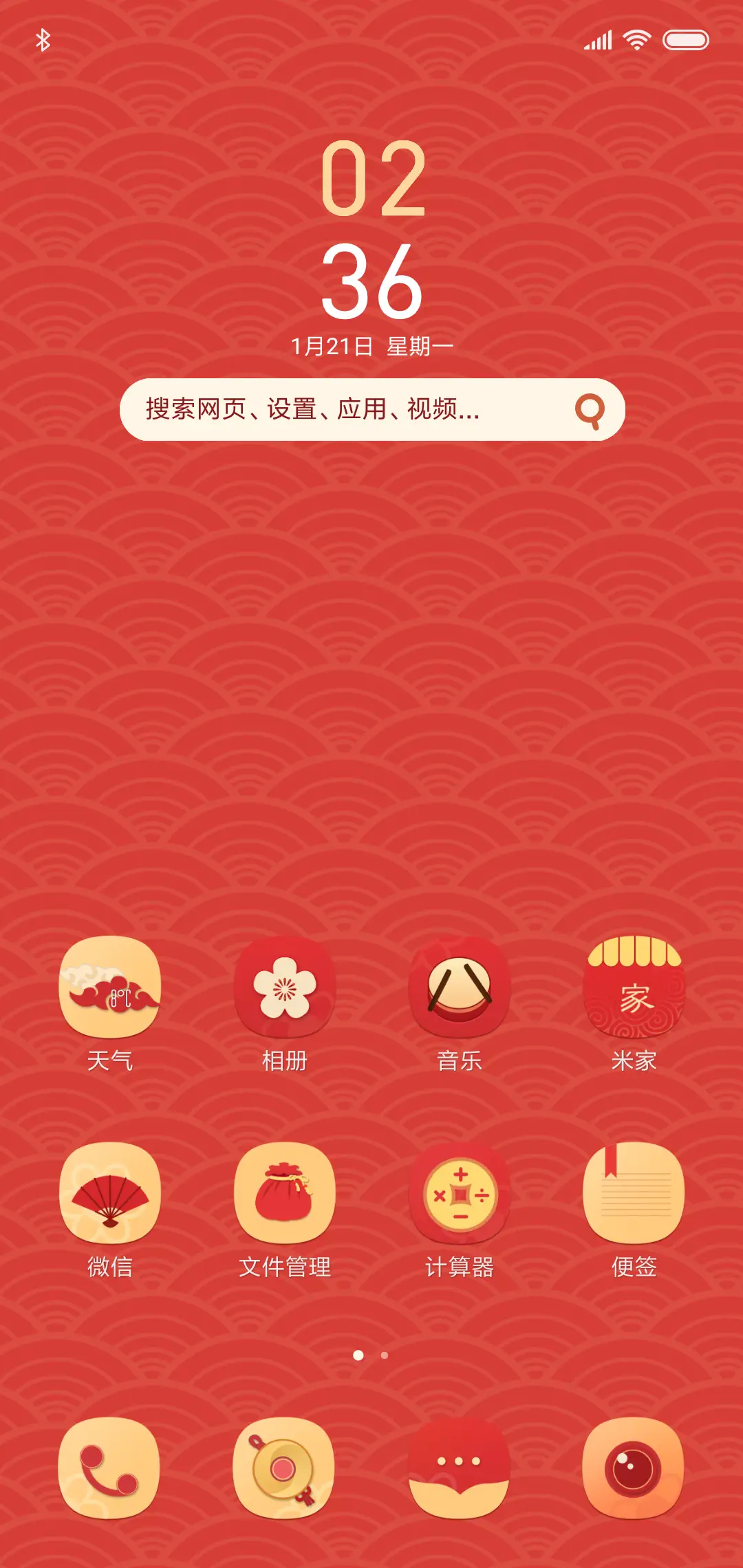Tap the magnifier icon in the search bar

pos(588,409)
